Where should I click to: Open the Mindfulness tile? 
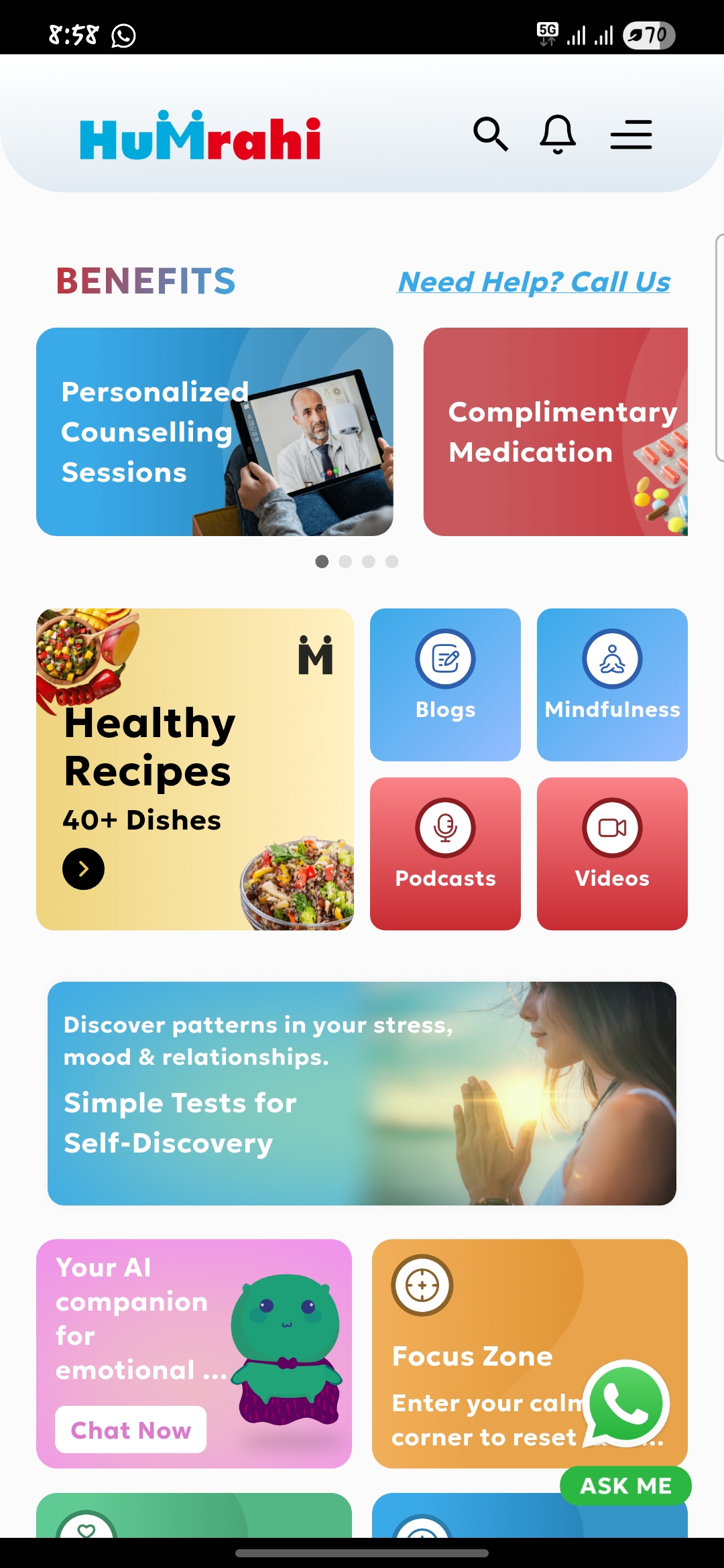(x=612, y=684)
